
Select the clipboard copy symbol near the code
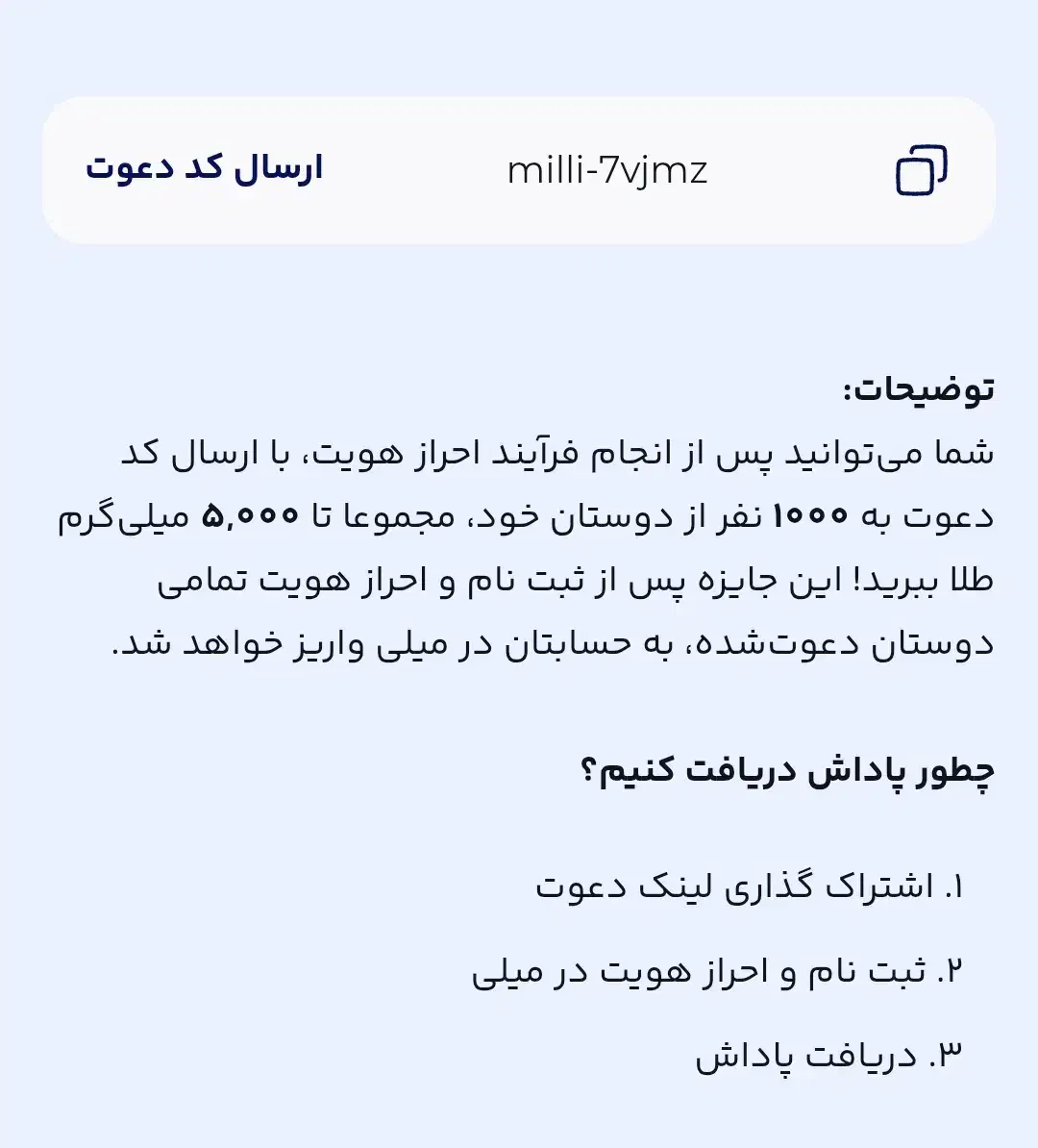pyautogui.click(x=920, y=170)
